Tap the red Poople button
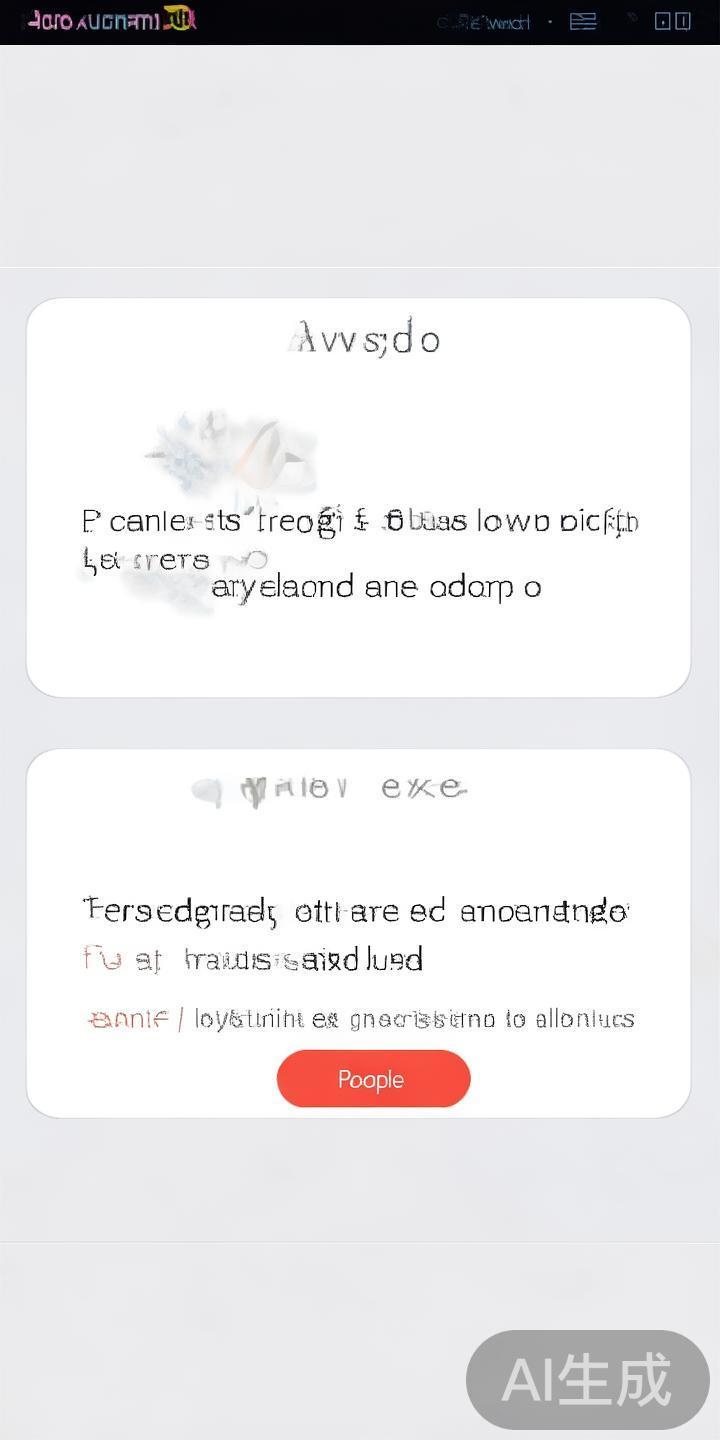This screenshot has width=720, height=1440. (373, 1079)
